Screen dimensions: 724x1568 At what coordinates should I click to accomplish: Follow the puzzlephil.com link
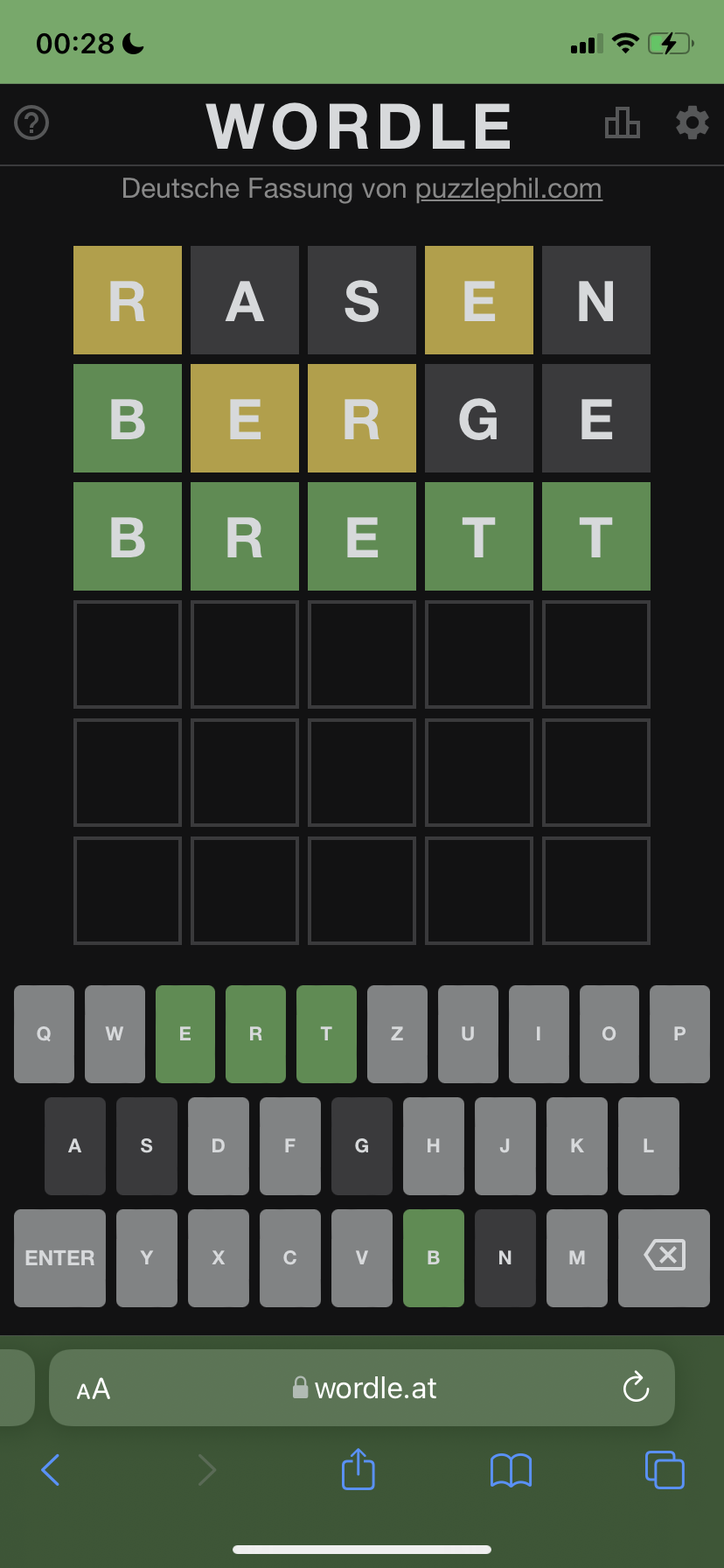508,188
